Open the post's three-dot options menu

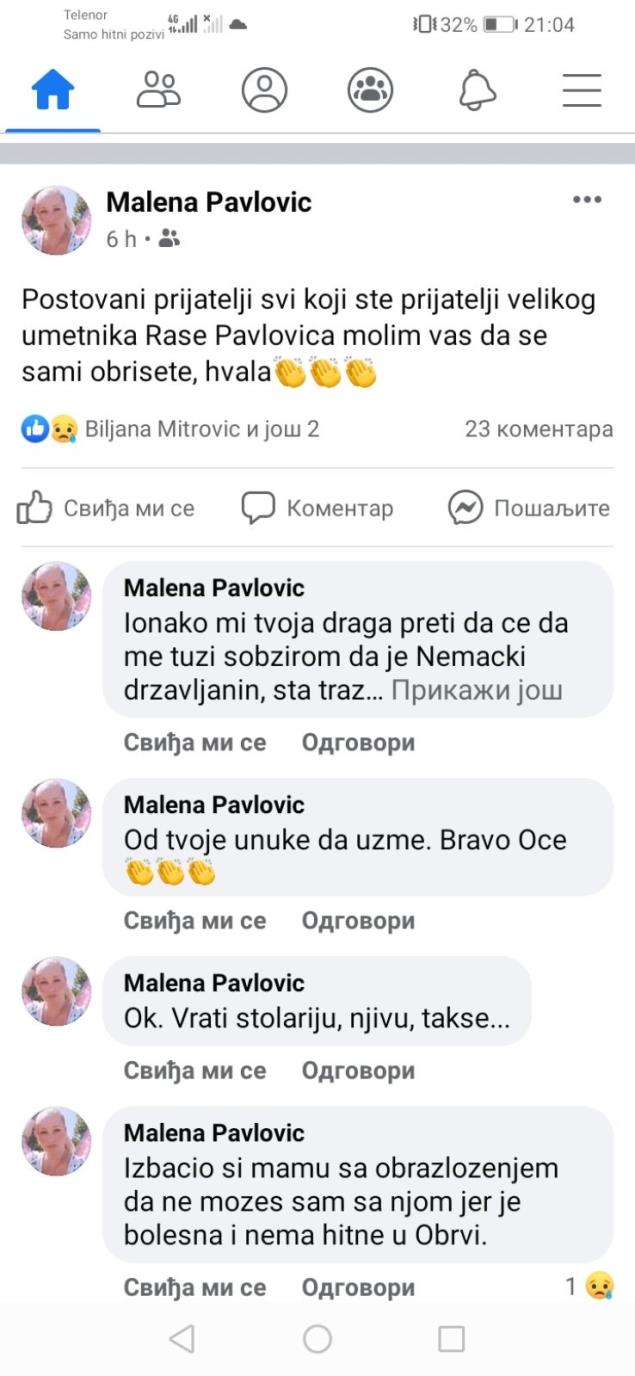click(x=587, y=200)
